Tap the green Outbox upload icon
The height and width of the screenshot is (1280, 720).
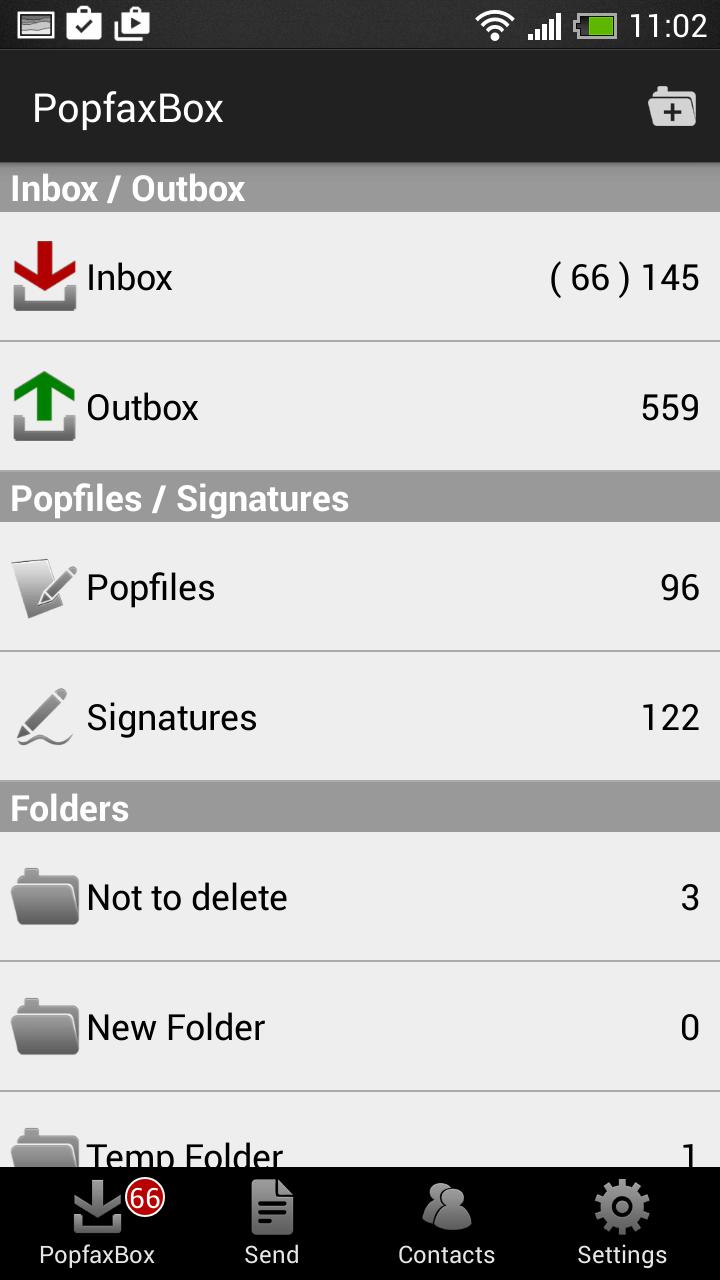tap(44, 407)
